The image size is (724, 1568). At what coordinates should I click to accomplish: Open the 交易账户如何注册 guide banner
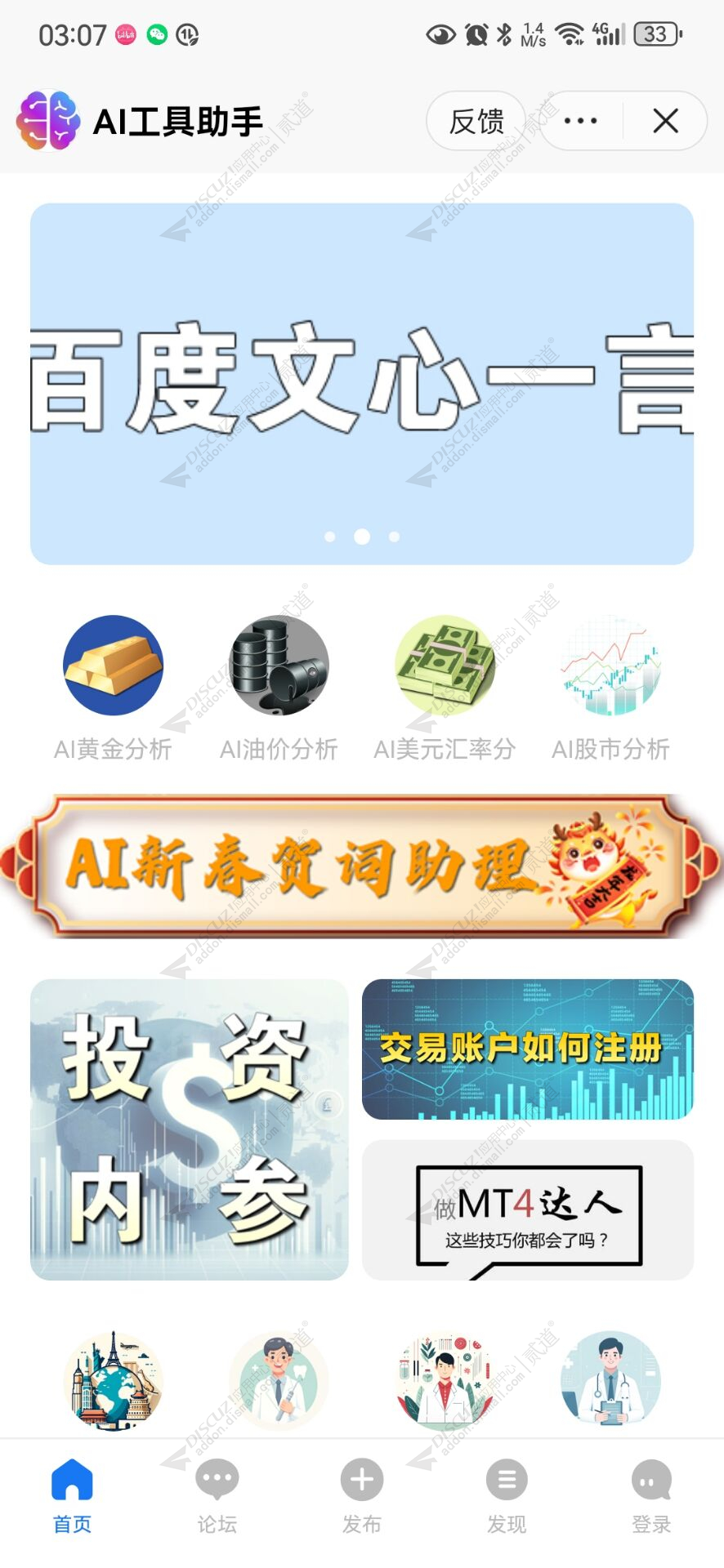(530, 1049)
